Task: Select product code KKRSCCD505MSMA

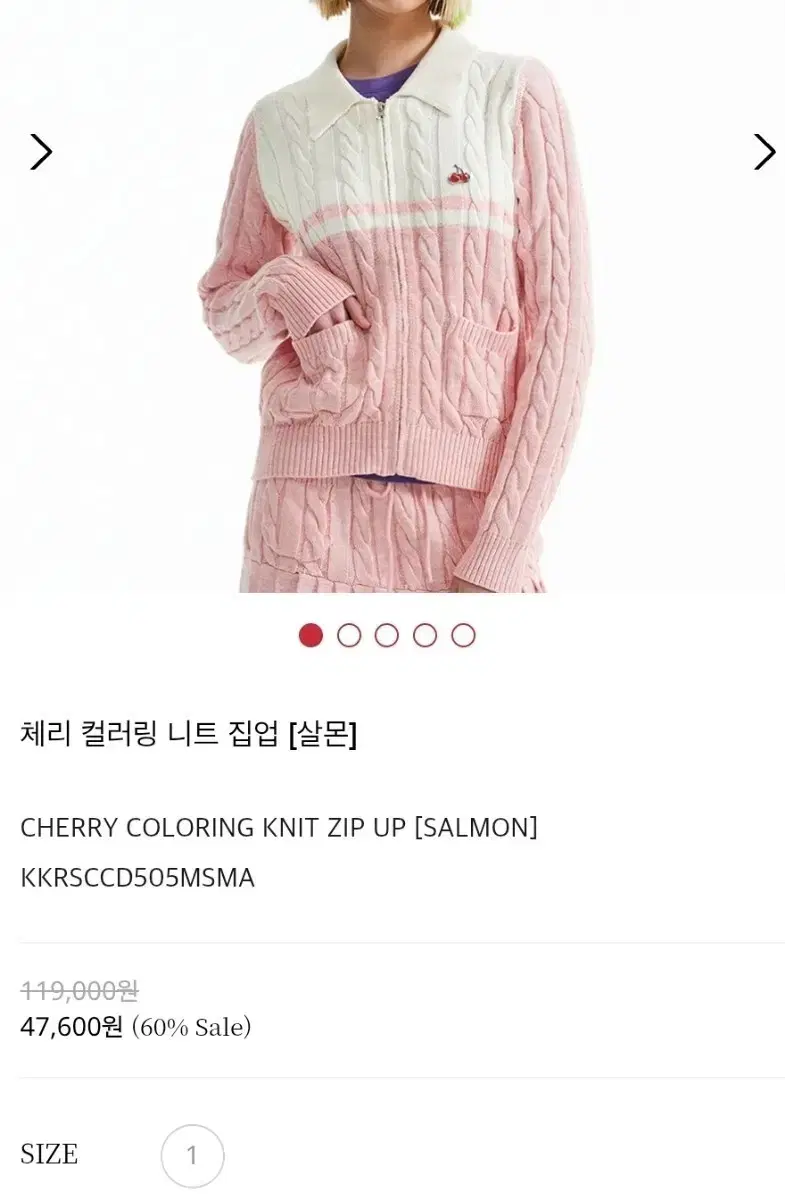Action: tap(136, 878)
